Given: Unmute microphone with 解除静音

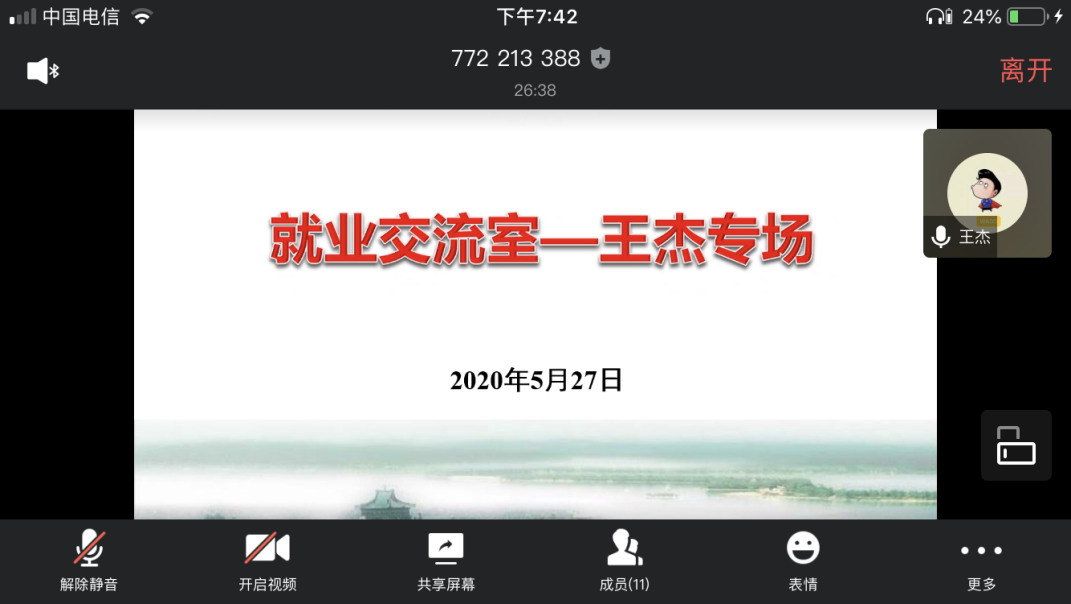Looking at the screenshot, I should pyautogui.click(x=89, y=560).
